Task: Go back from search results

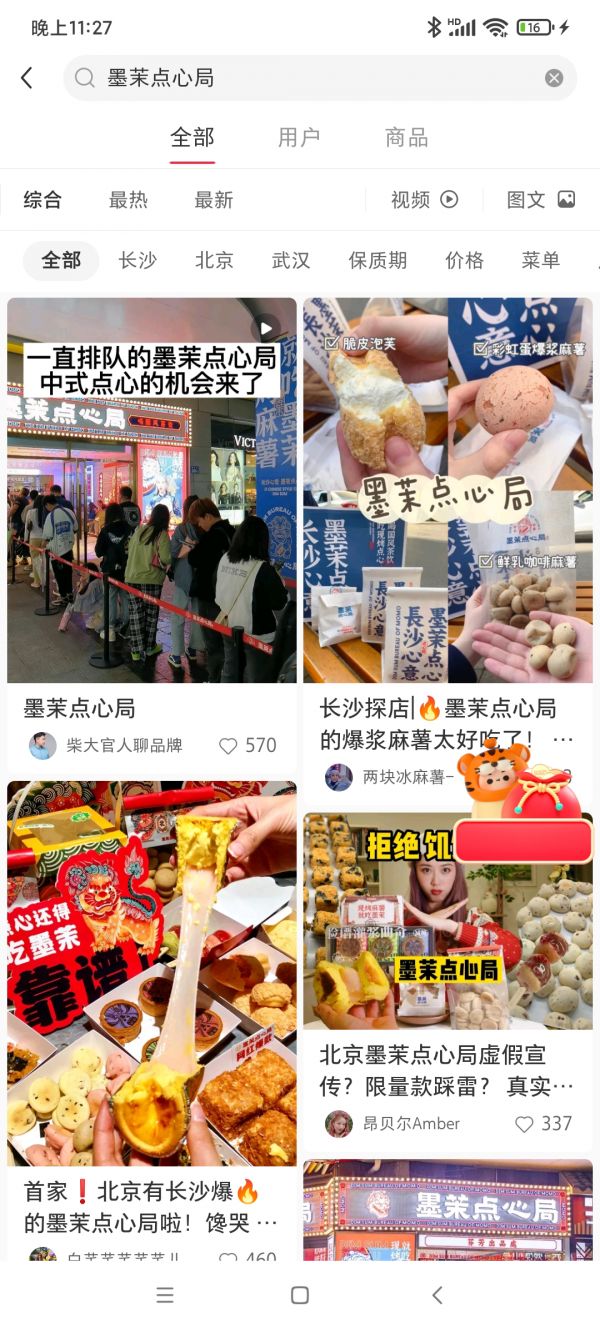Action: tap(27, 78)
